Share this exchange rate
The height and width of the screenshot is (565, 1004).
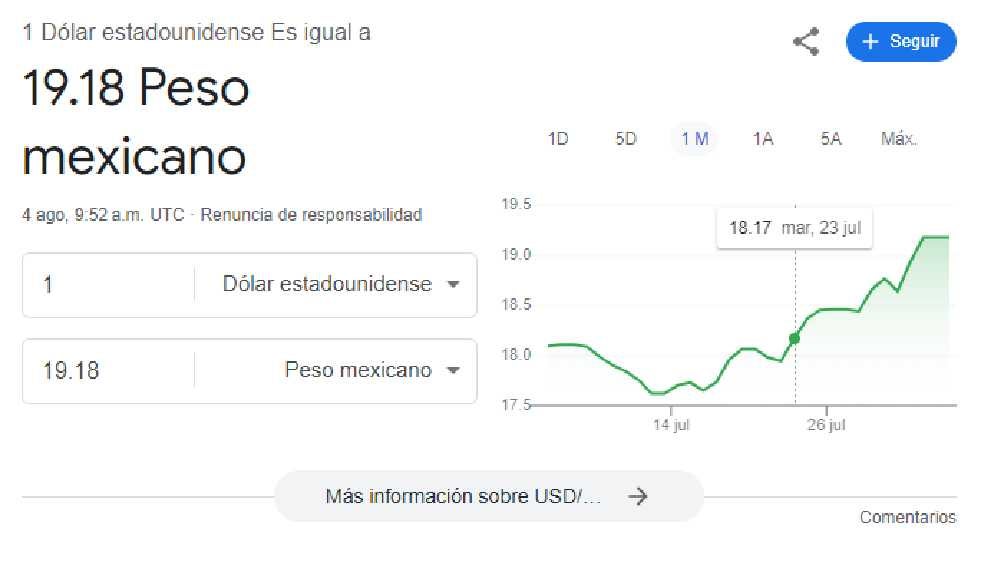pyautogui.click(x=806, y=42)
